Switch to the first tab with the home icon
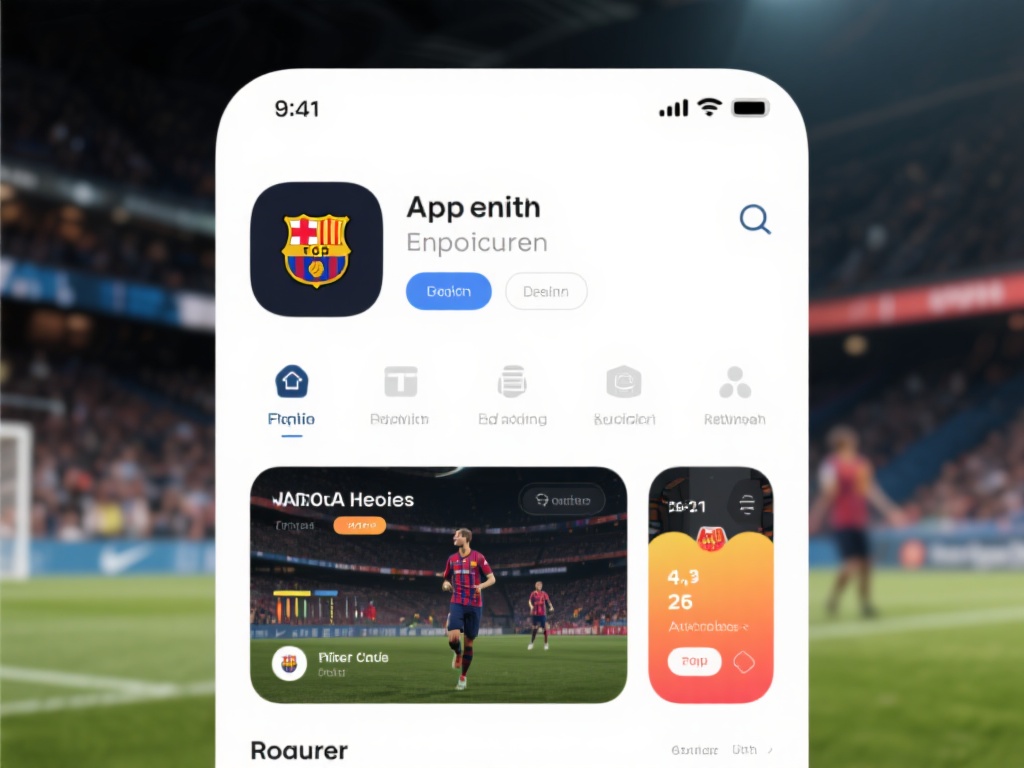 coord(291,395)
